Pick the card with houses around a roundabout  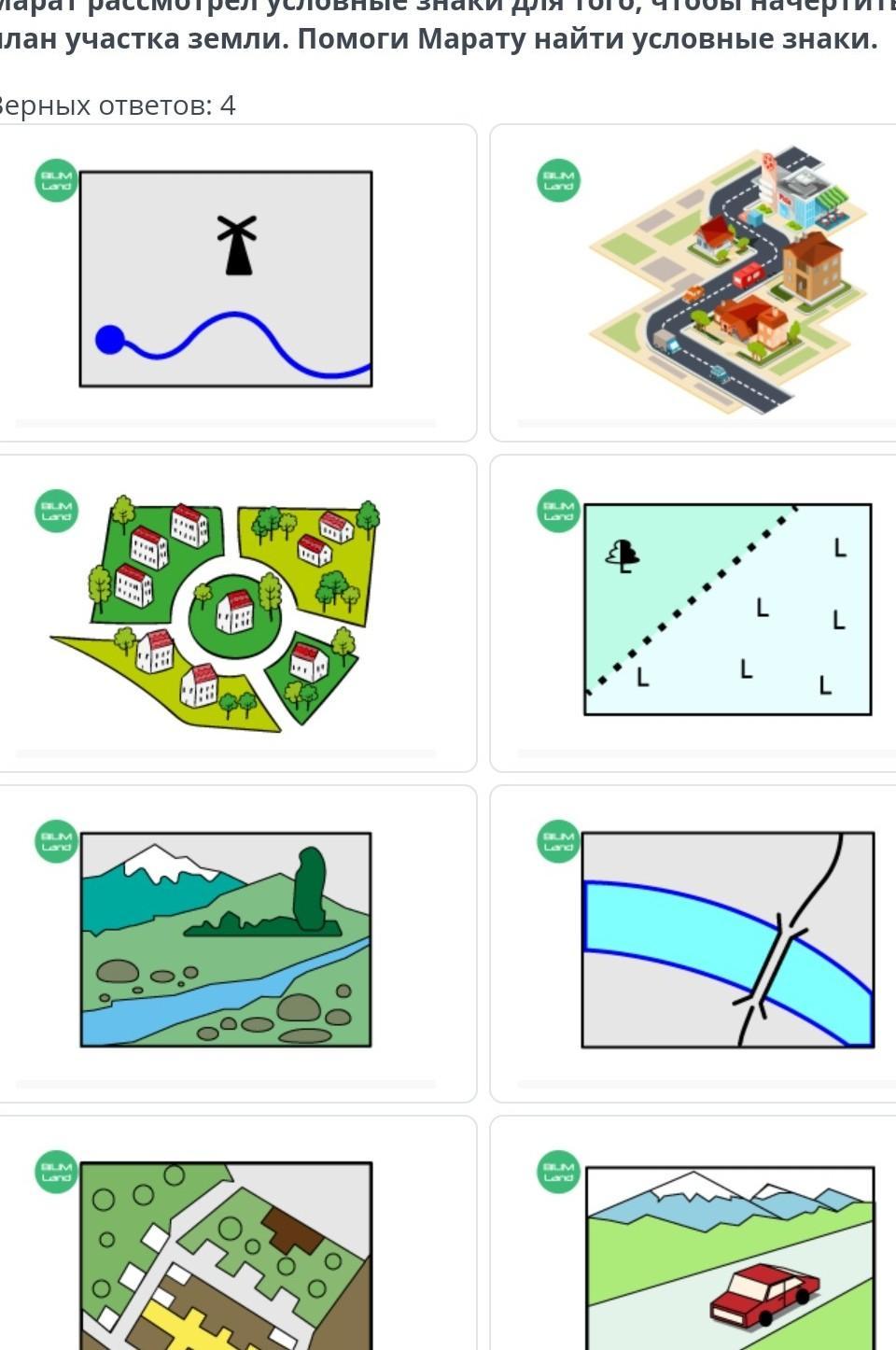[226, 612]
